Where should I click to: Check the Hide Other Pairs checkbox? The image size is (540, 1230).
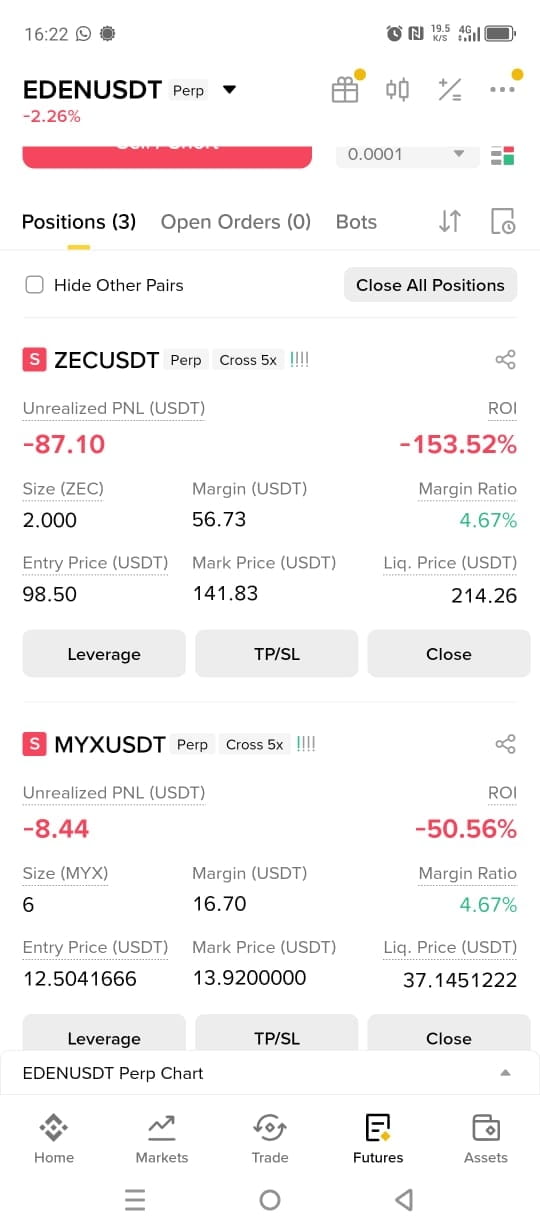pyautogui.click(x=35, y=285)
